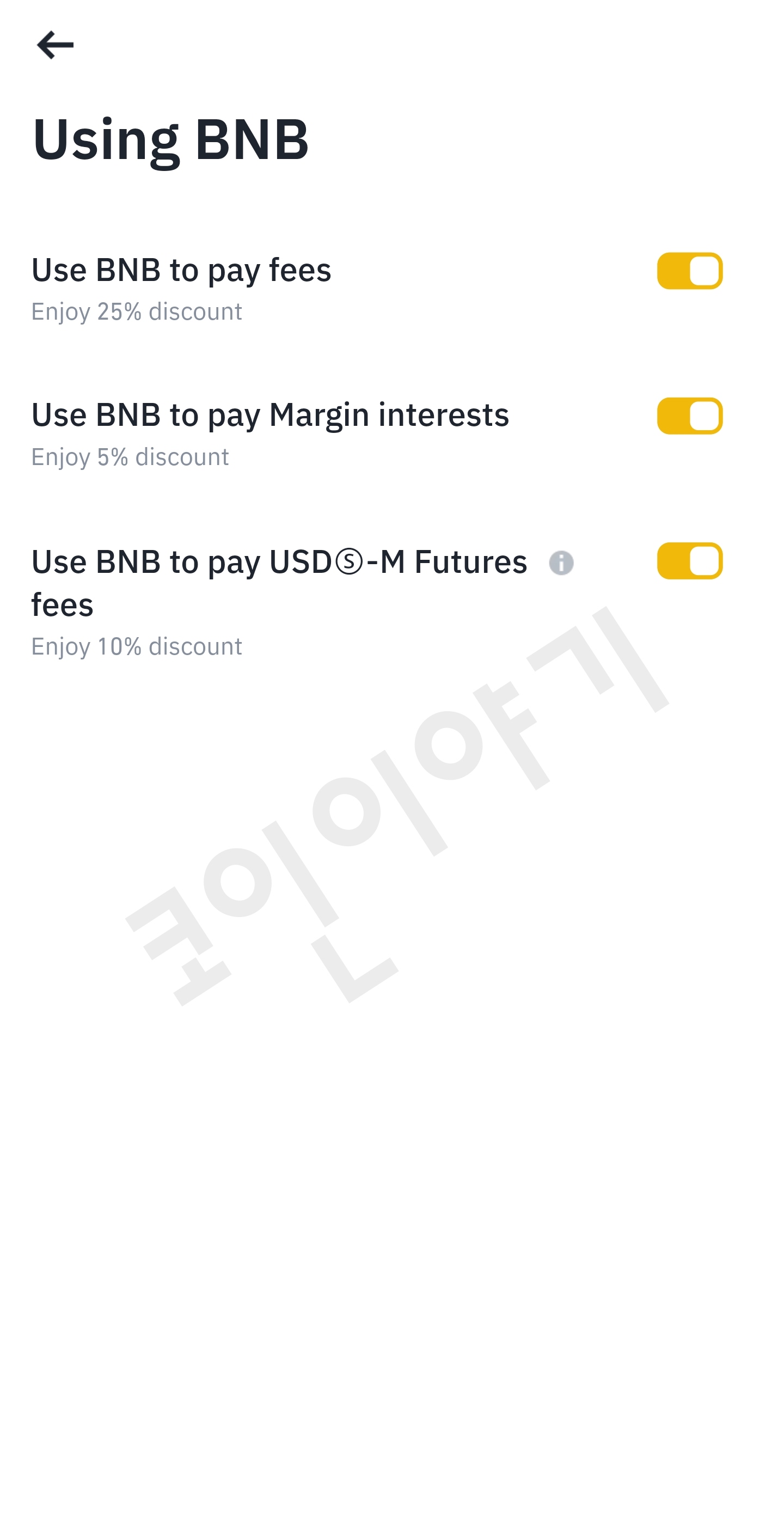Click the circular info icon beside Futures fees
The height and width of the screenshot is (1540, 784).
[x=561, y=563]
